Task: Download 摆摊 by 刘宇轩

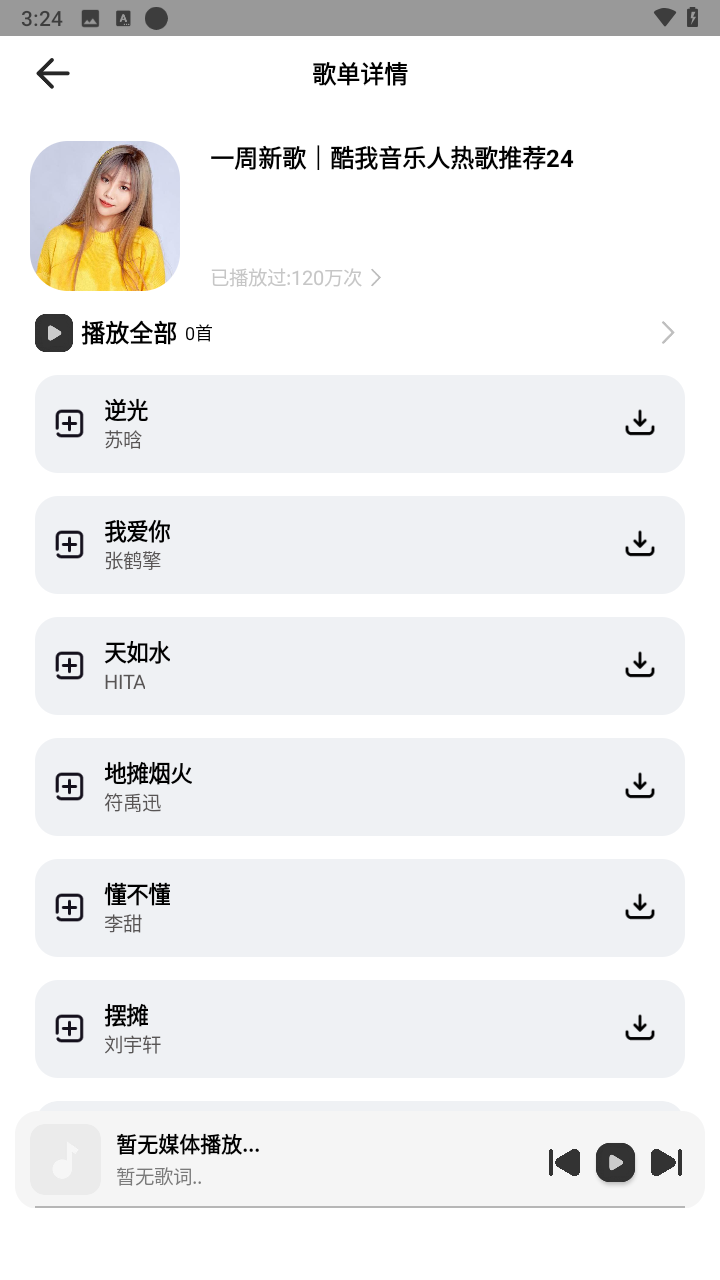Action: pyautogui.click(x=639, y=1028)
